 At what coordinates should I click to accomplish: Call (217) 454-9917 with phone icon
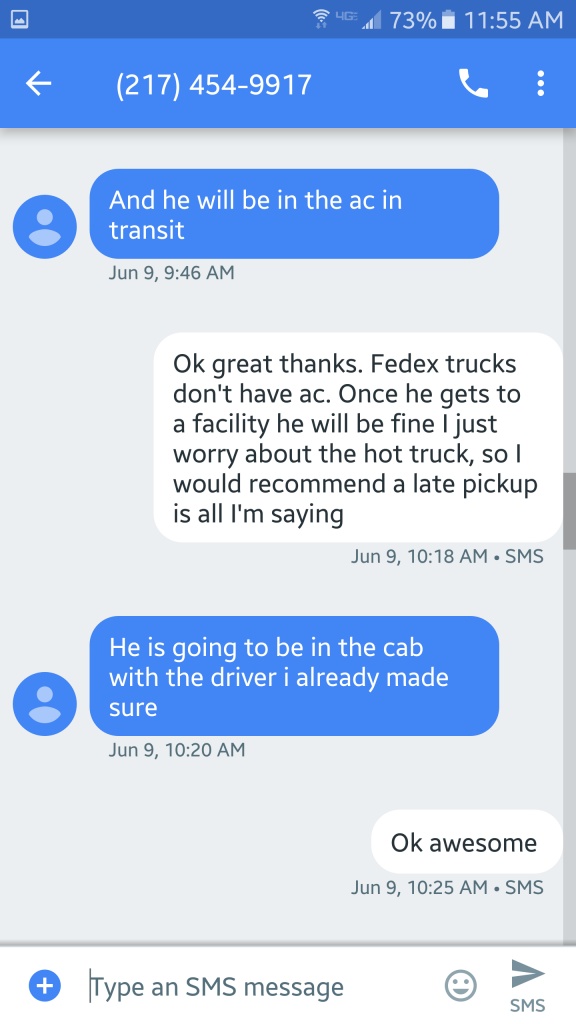473,84
